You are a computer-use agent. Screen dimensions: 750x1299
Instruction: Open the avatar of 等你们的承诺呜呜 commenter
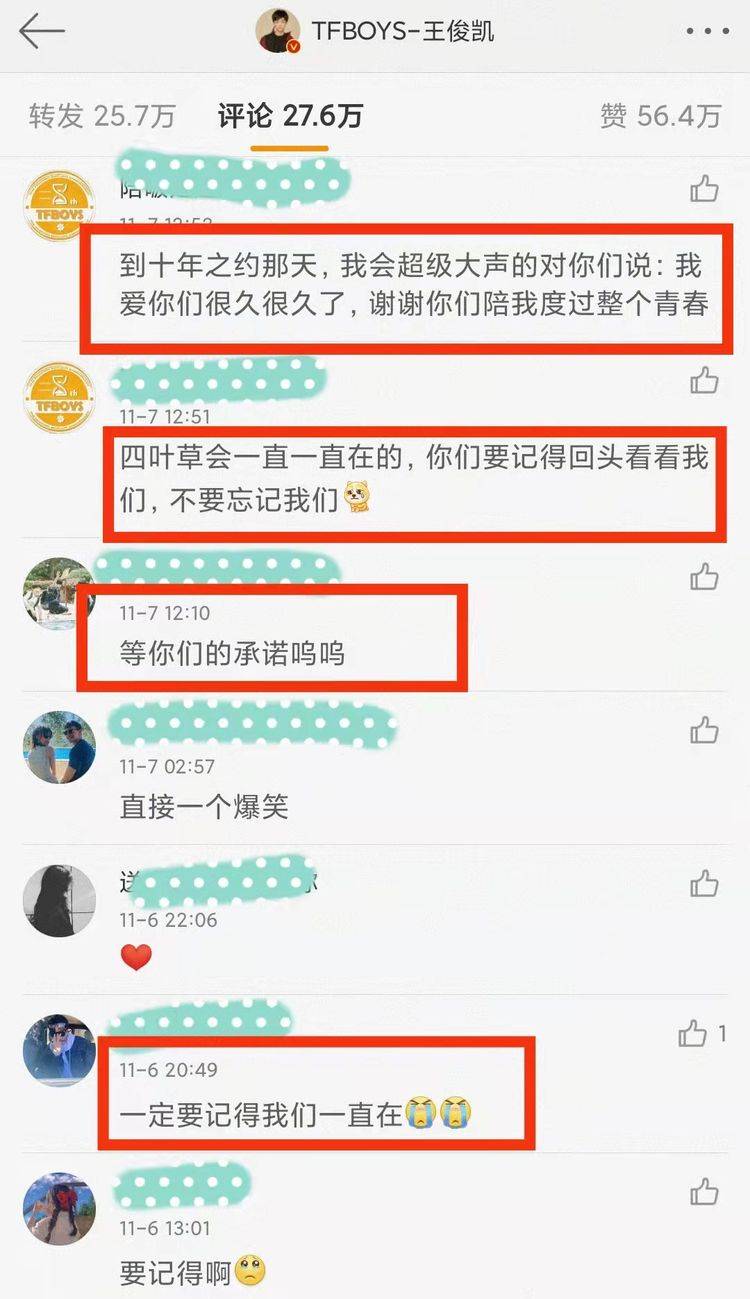(59, 594)
